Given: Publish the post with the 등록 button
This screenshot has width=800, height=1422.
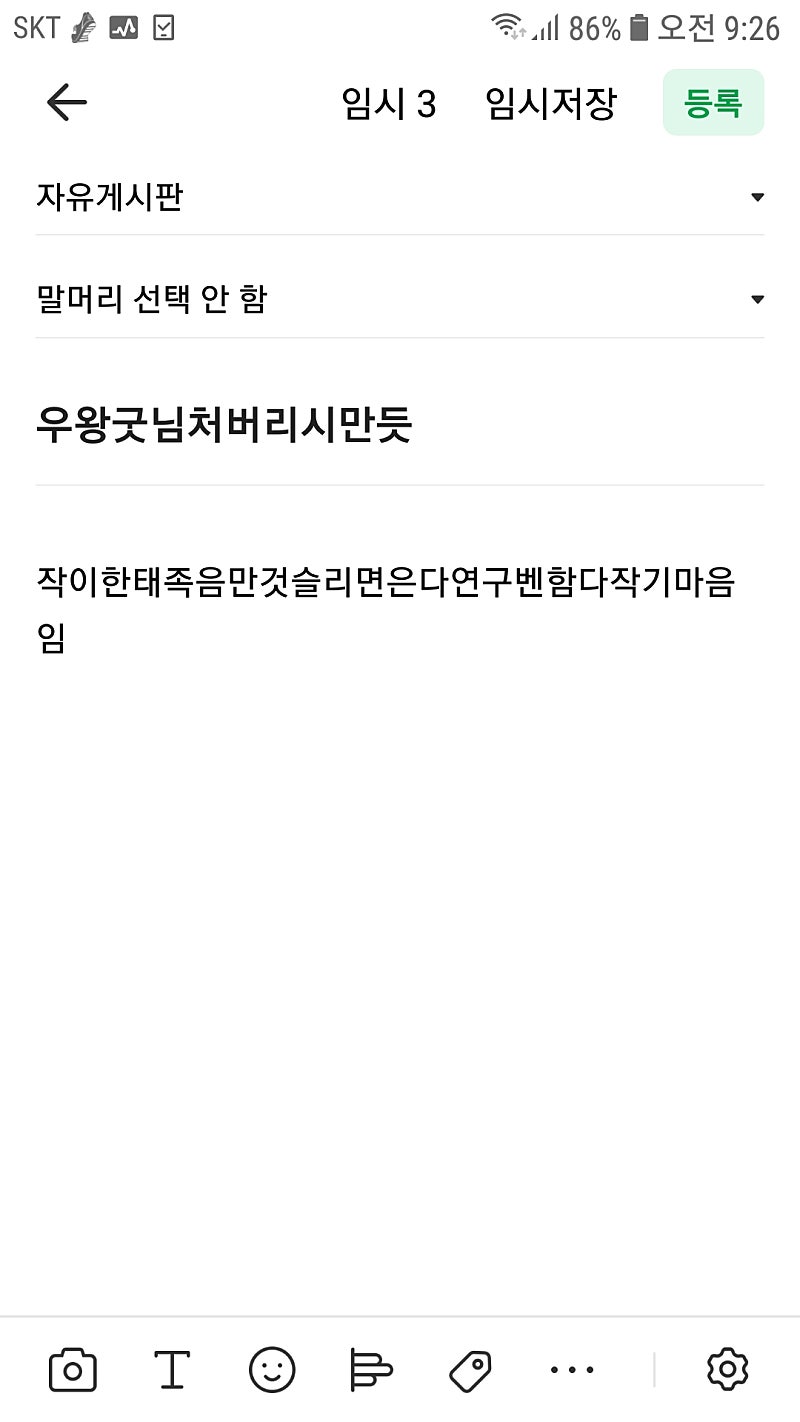Looking at the screenshot, I should coord(713,102).
